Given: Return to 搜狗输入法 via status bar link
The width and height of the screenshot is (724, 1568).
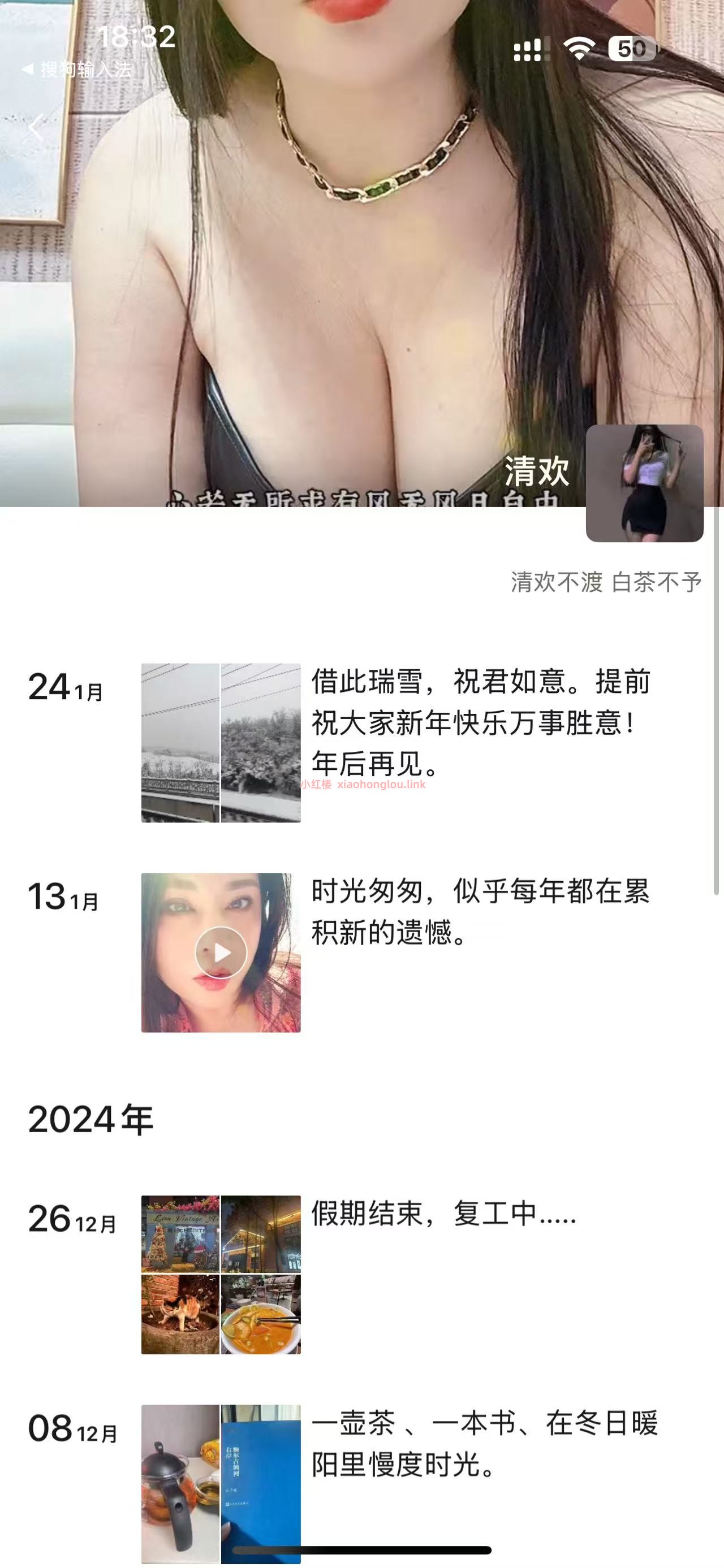Looking at the screenshot, I should [x=77, y=70].
